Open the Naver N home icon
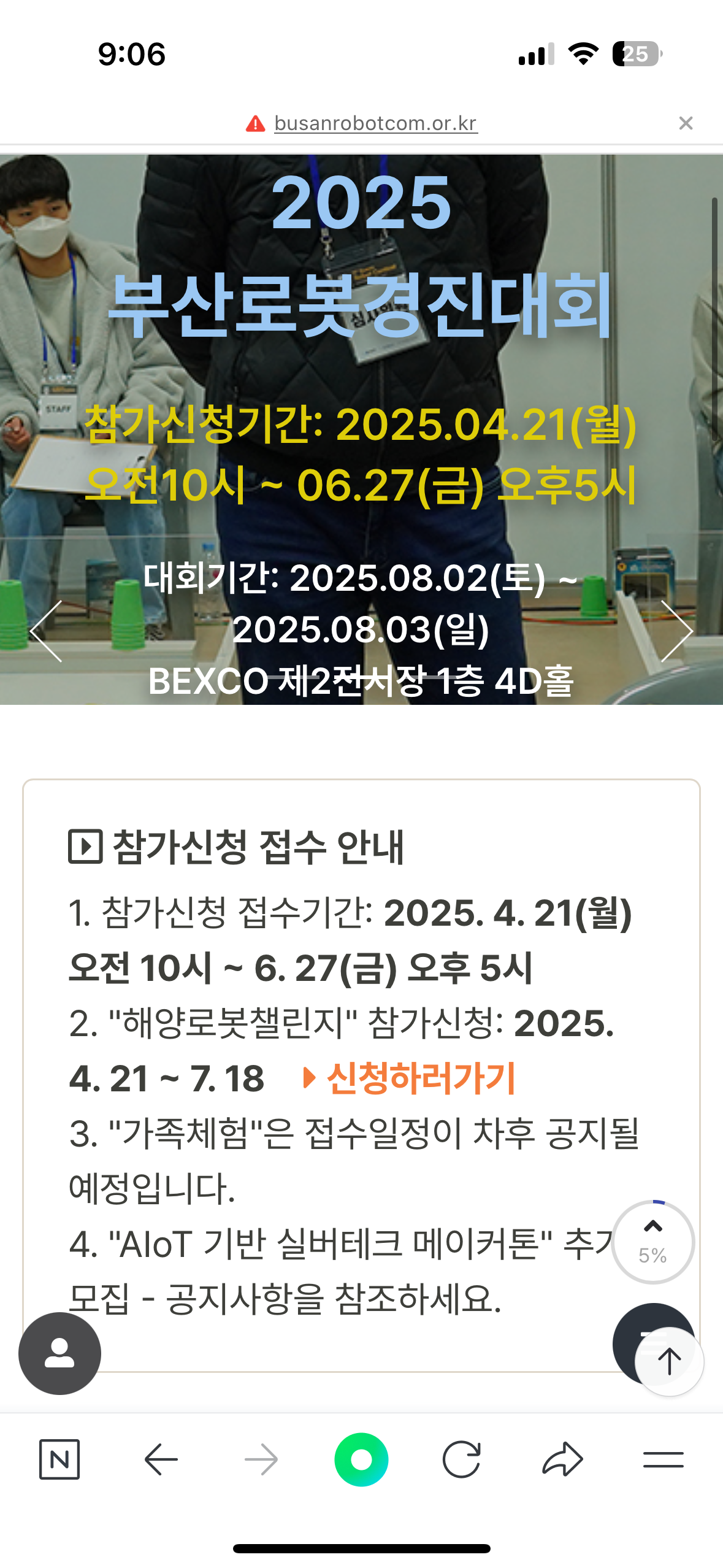Image resolution: width=723 pixels, height=1568 pixels. [59, 1459]
